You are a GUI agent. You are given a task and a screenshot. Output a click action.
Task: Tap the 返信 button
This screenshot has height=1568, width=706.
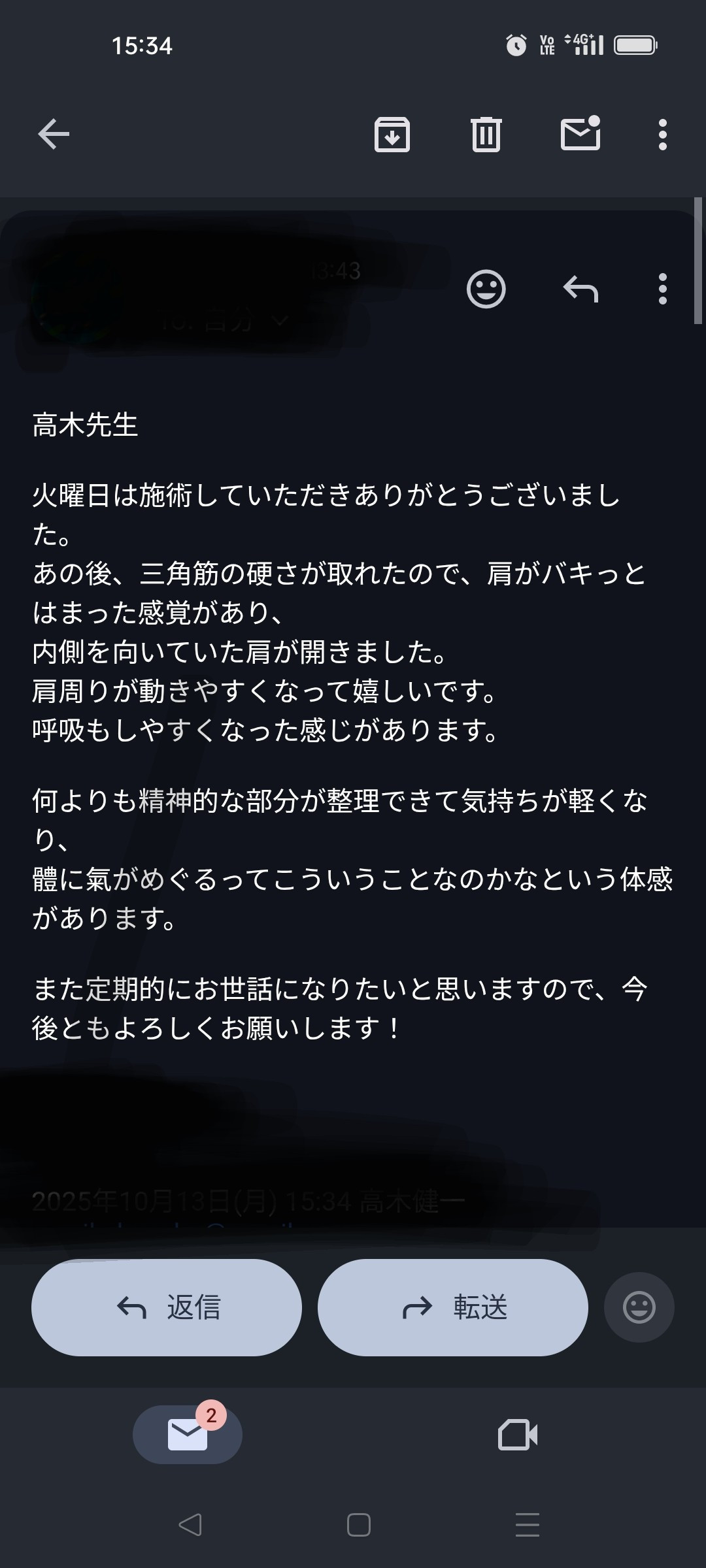point(167,1307)
